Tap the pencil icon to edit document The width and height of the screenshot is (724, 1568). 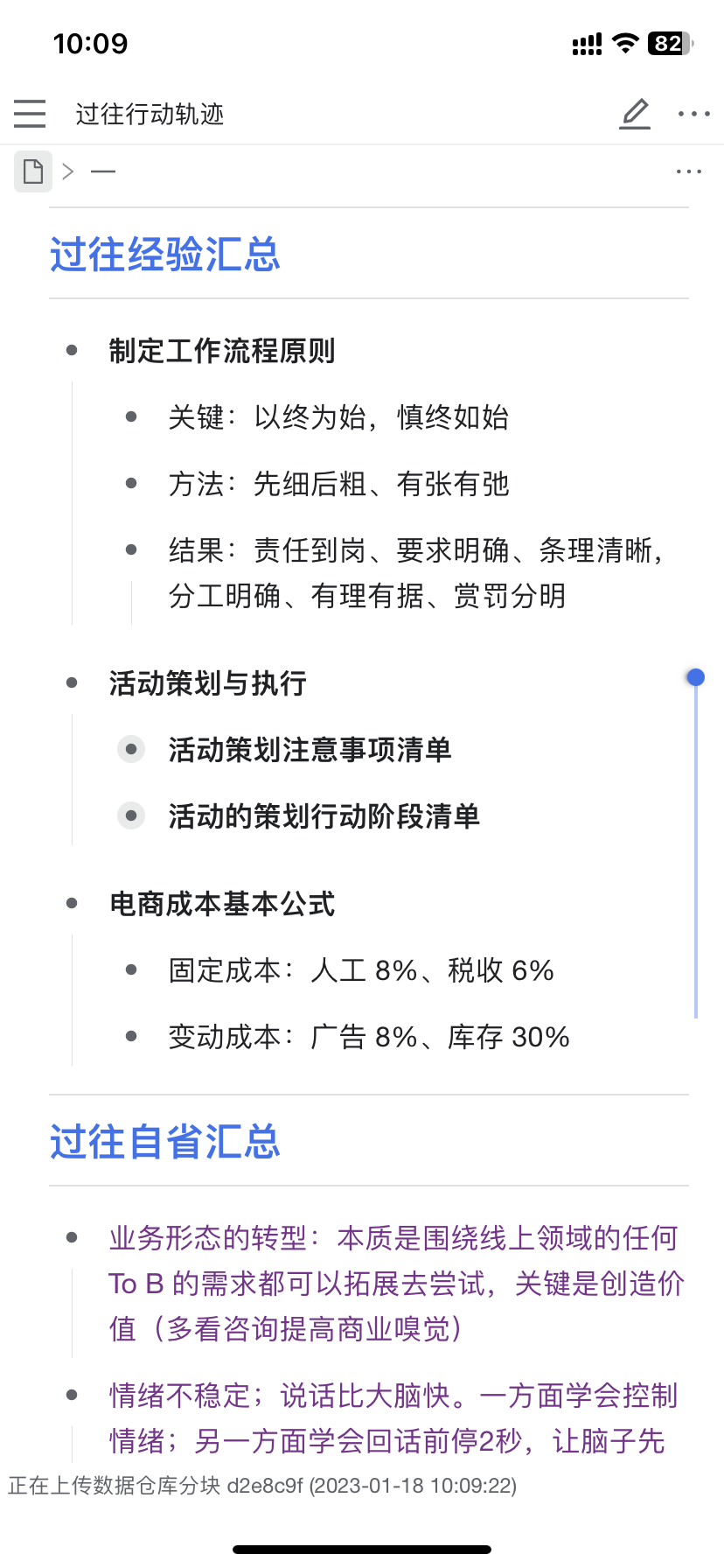pos(635,114)
